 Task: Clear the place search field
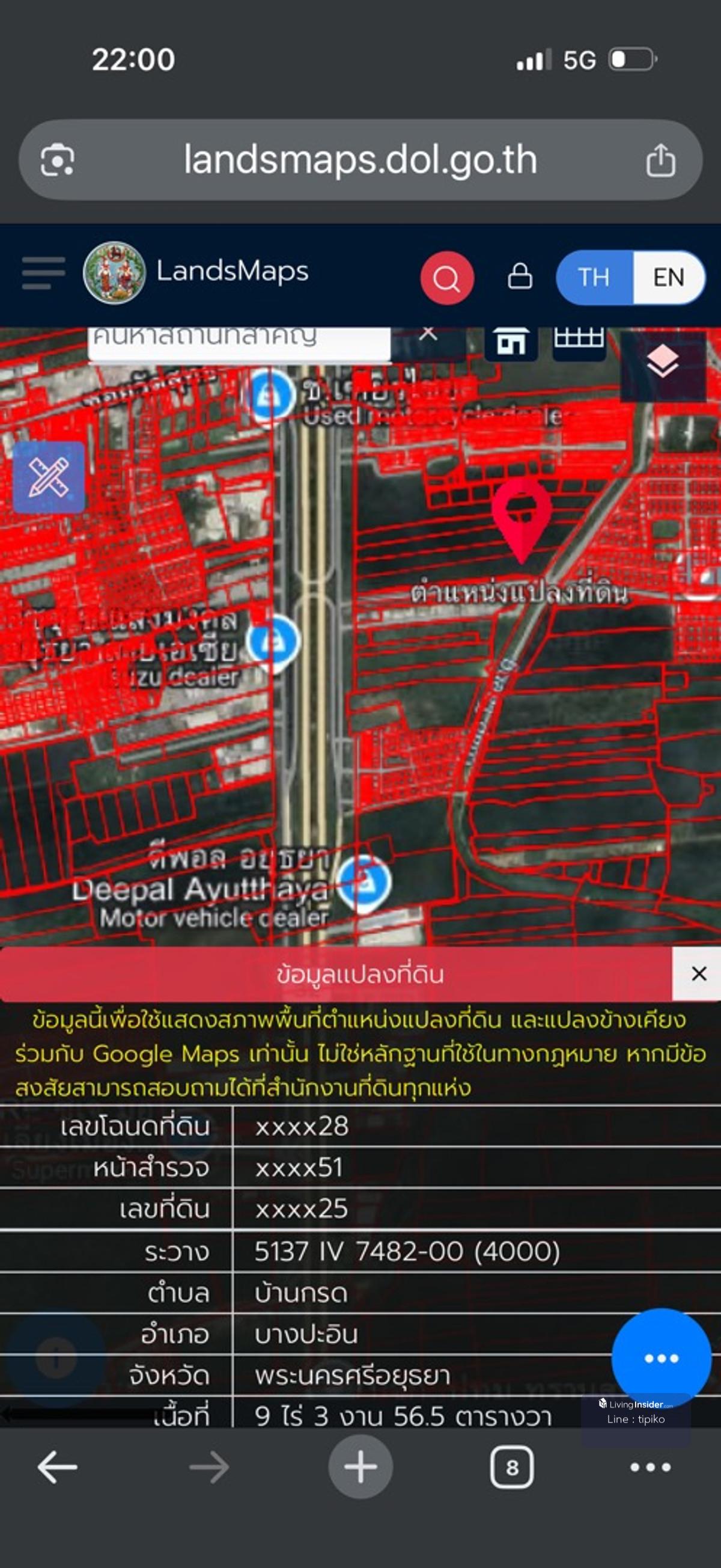tap(428, 334)
